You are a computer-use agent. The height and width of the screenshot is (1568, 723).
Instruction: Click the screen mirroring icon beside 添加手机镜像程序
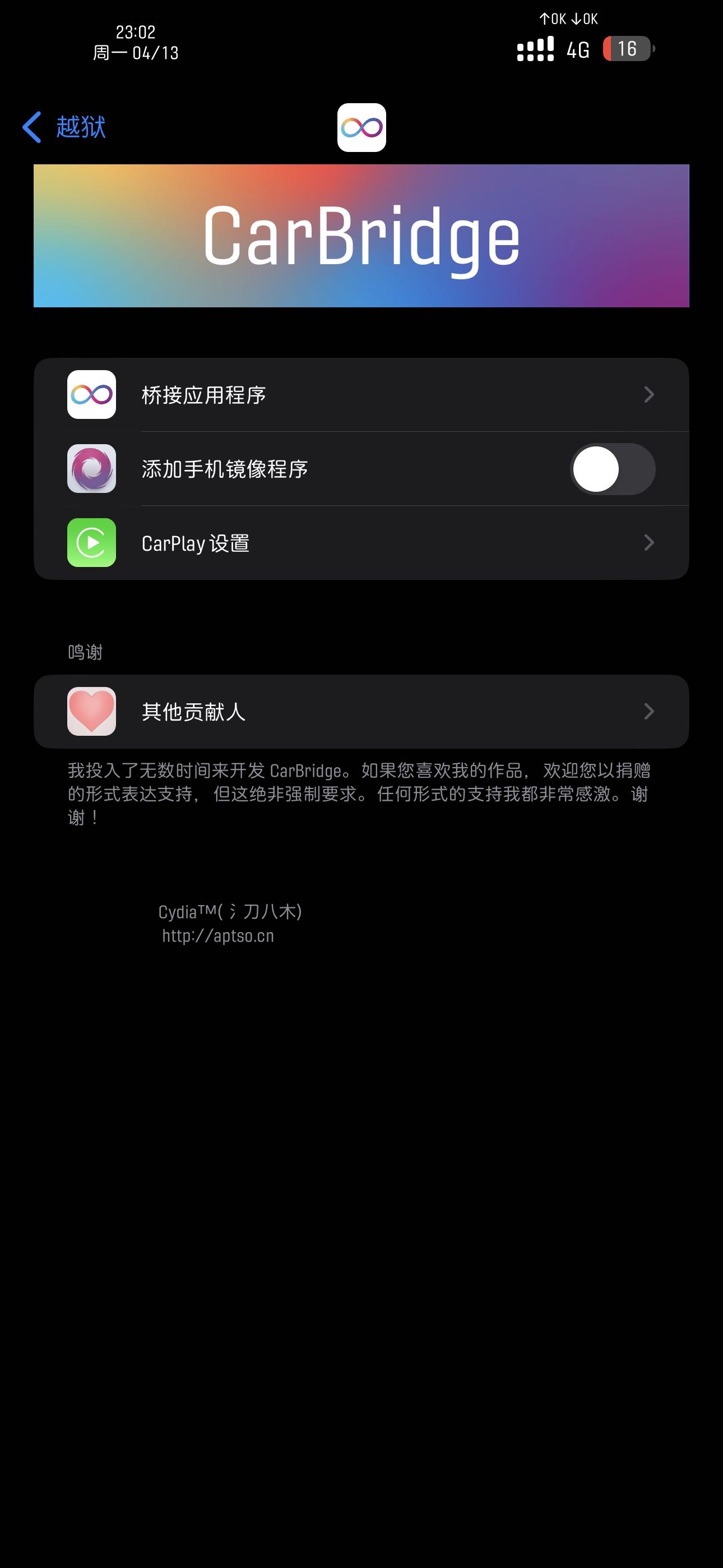coord(91,469)
